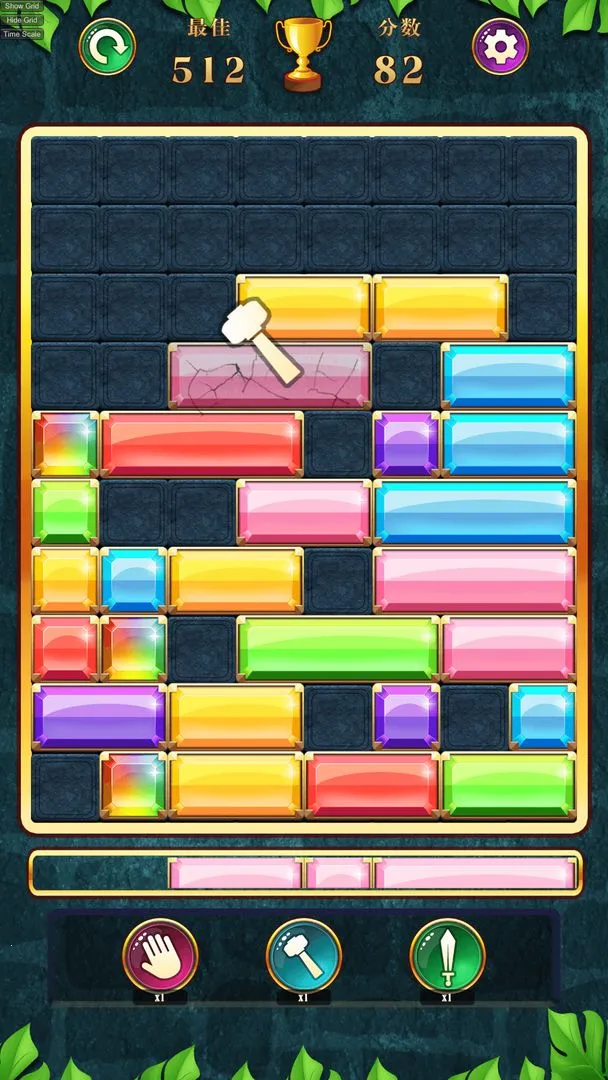The width and height of the screenshot is (608, 1080).
Task: Restart the game with the green arrow
Action: coord(107,46)
